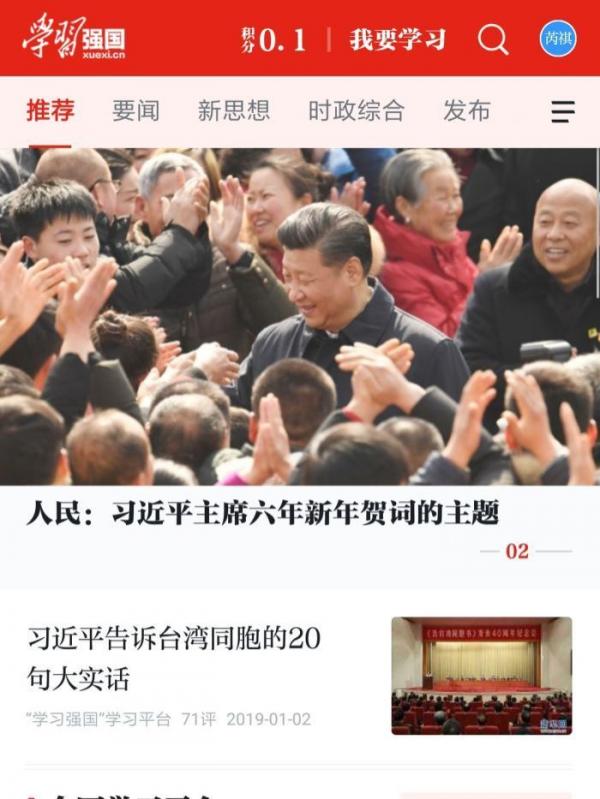Switch to the 要闻 tab
Viewport: 600px width, 799px height.
[x=135, y=111]
